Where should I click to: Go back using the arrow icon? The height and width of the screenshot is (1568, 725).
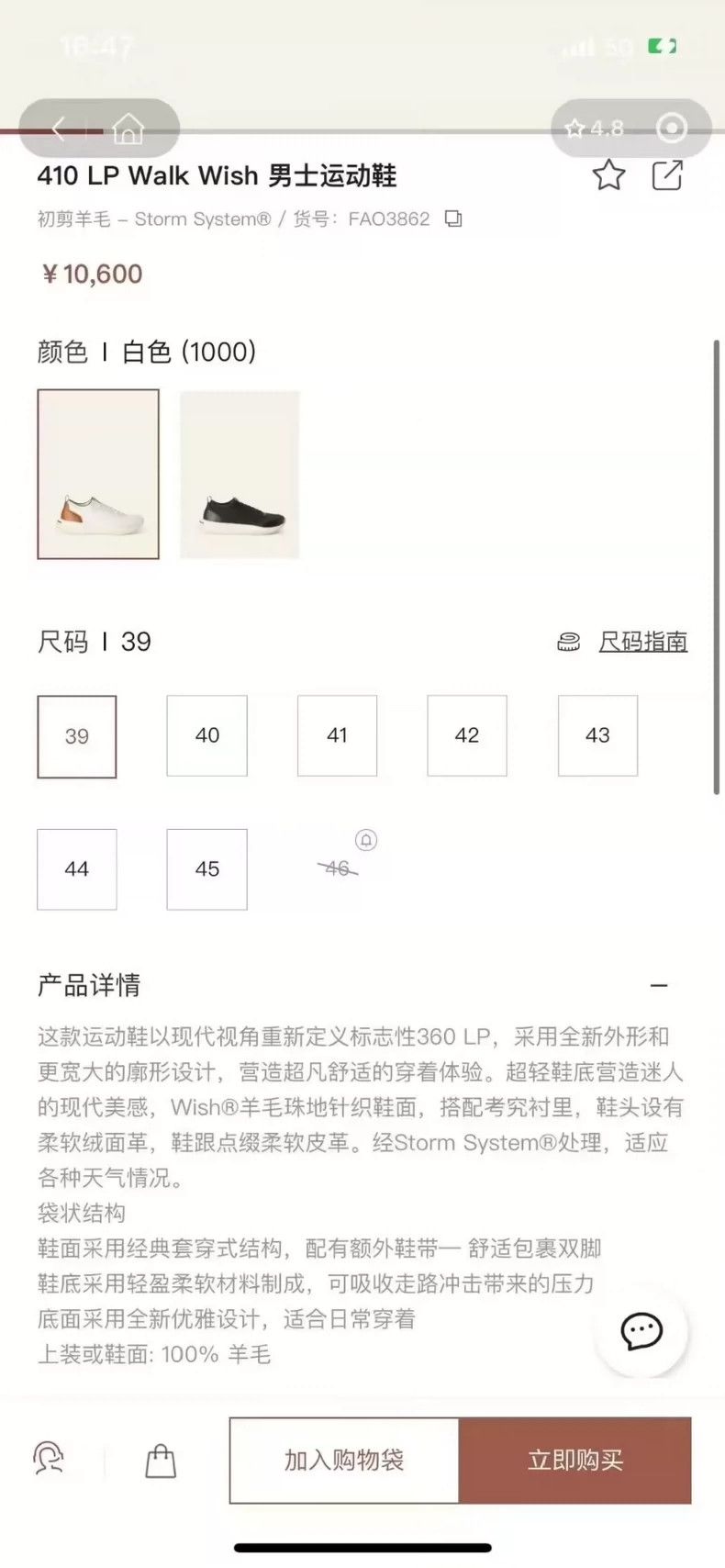(x=60, y=129)
